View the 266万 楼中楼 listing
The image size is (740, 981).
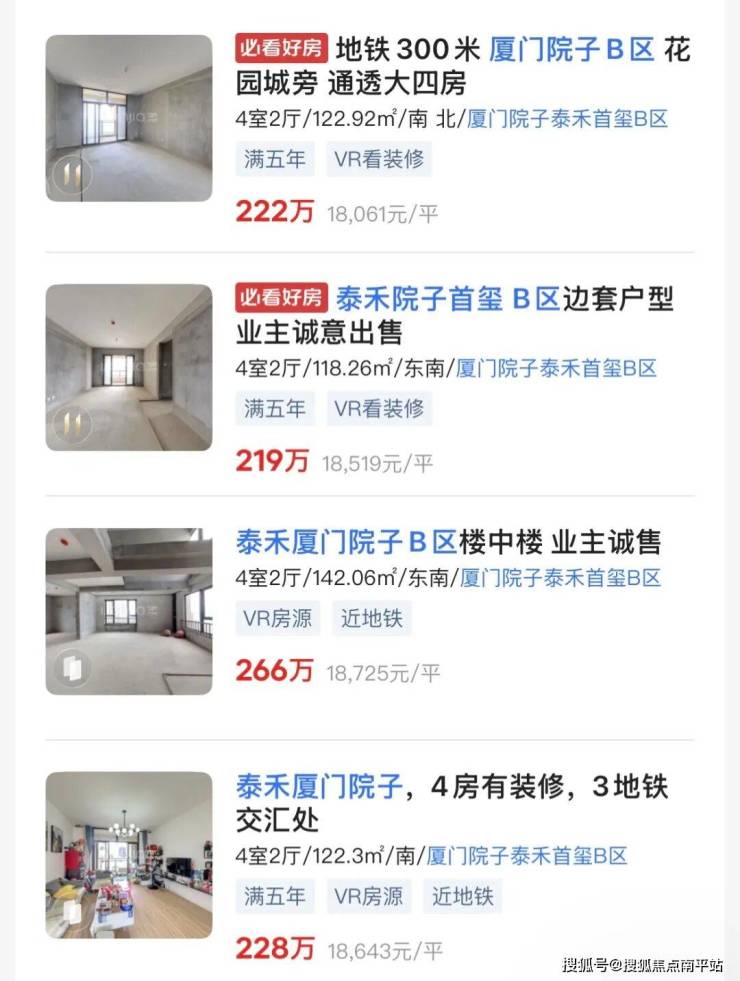[448, 543]
